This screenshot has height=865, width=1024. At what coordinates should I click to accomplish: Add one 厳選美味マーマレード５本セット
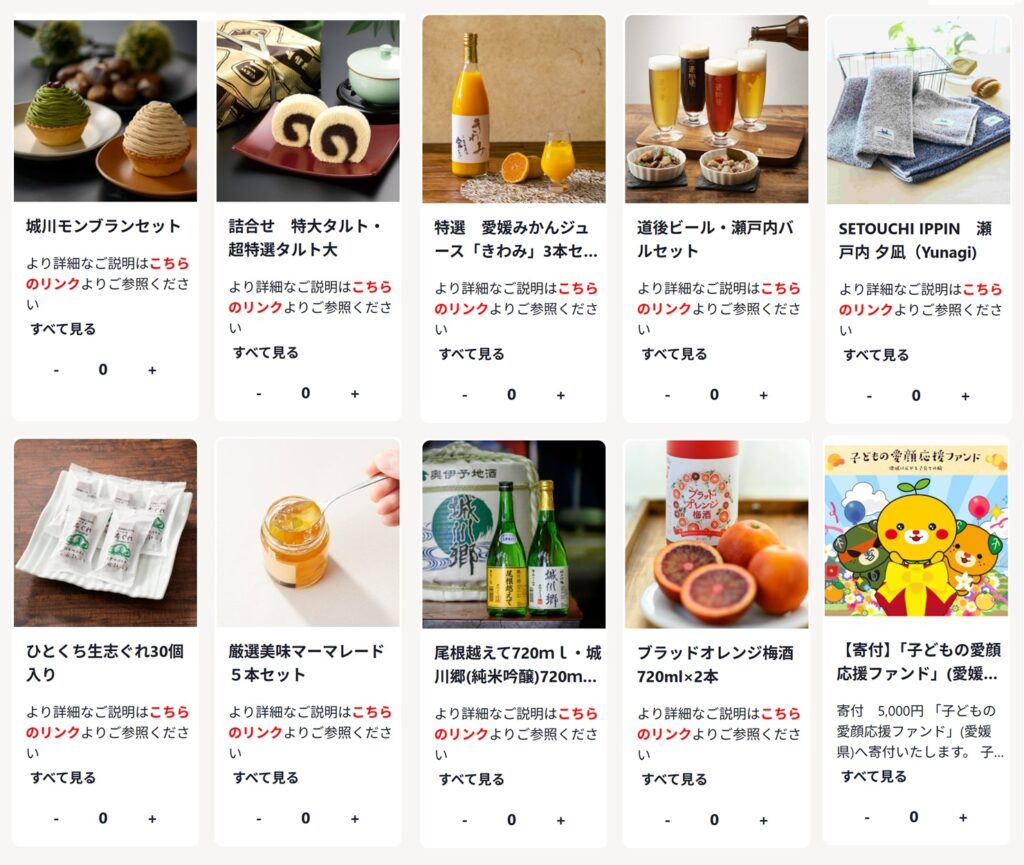pyautogui.click(x=354, y=819)
